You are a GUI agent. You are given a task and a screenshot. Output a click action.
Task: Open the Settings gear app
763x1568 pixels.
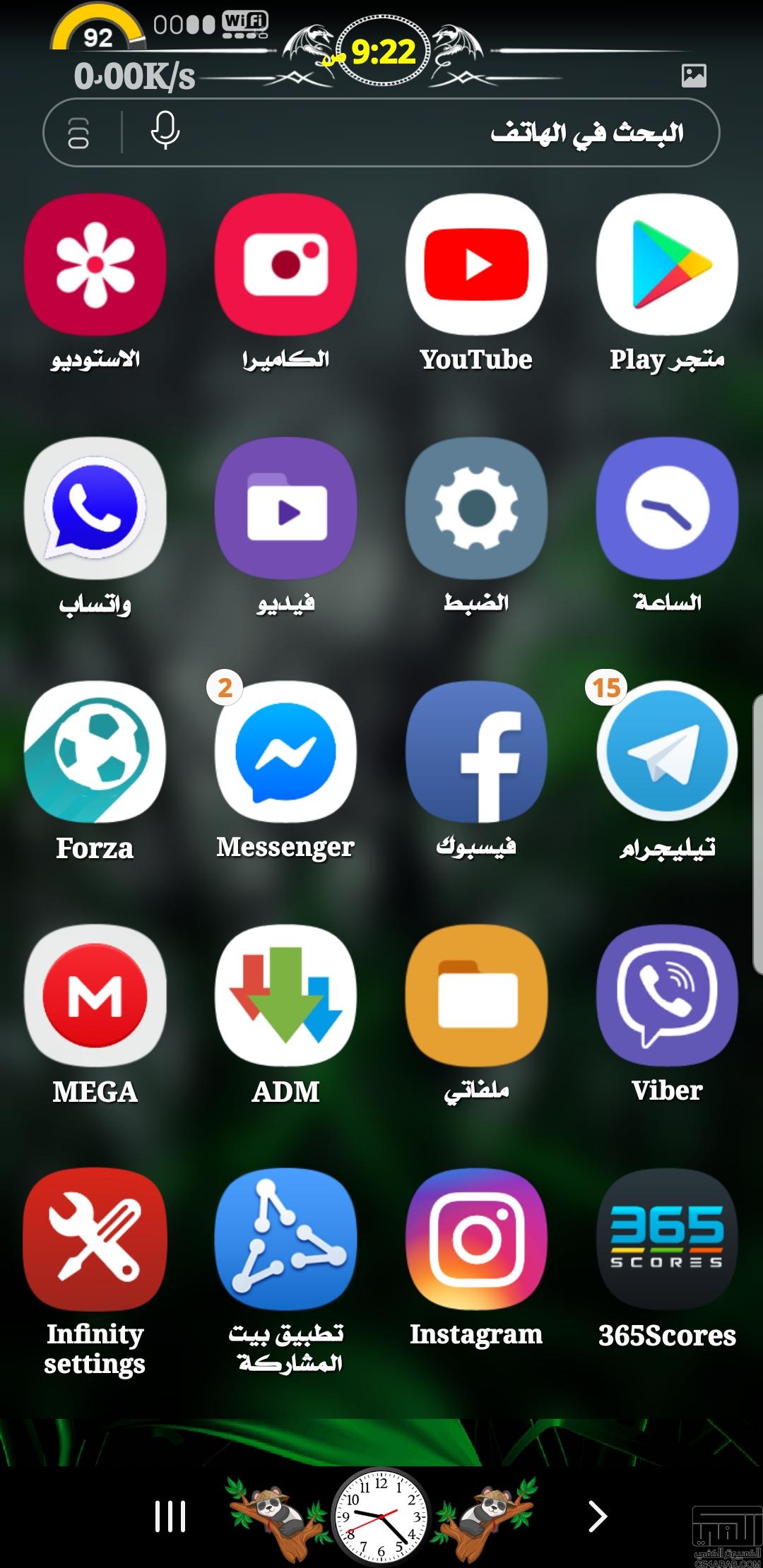(x=476, y=508)
